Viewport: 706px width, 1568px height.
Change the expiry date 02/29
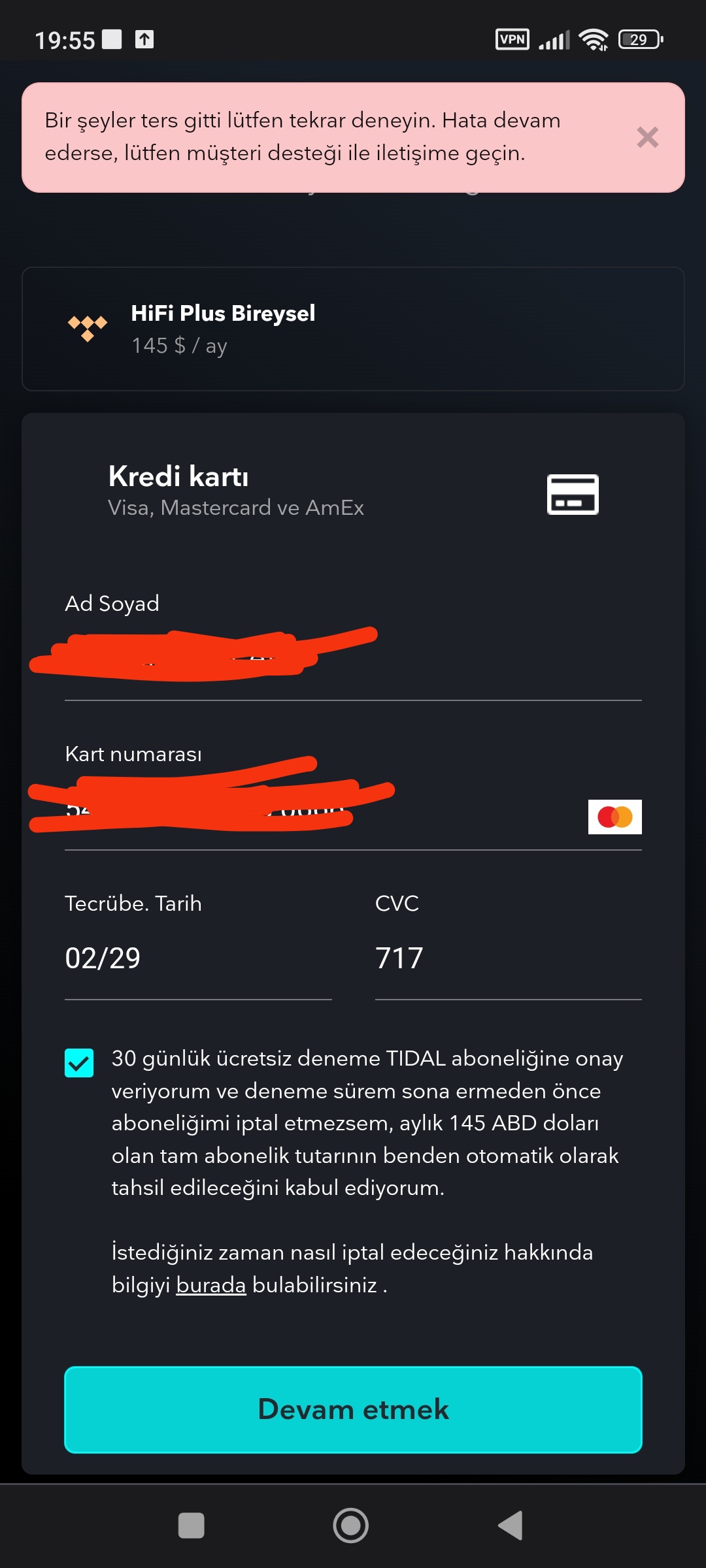(x=198, y=958)
